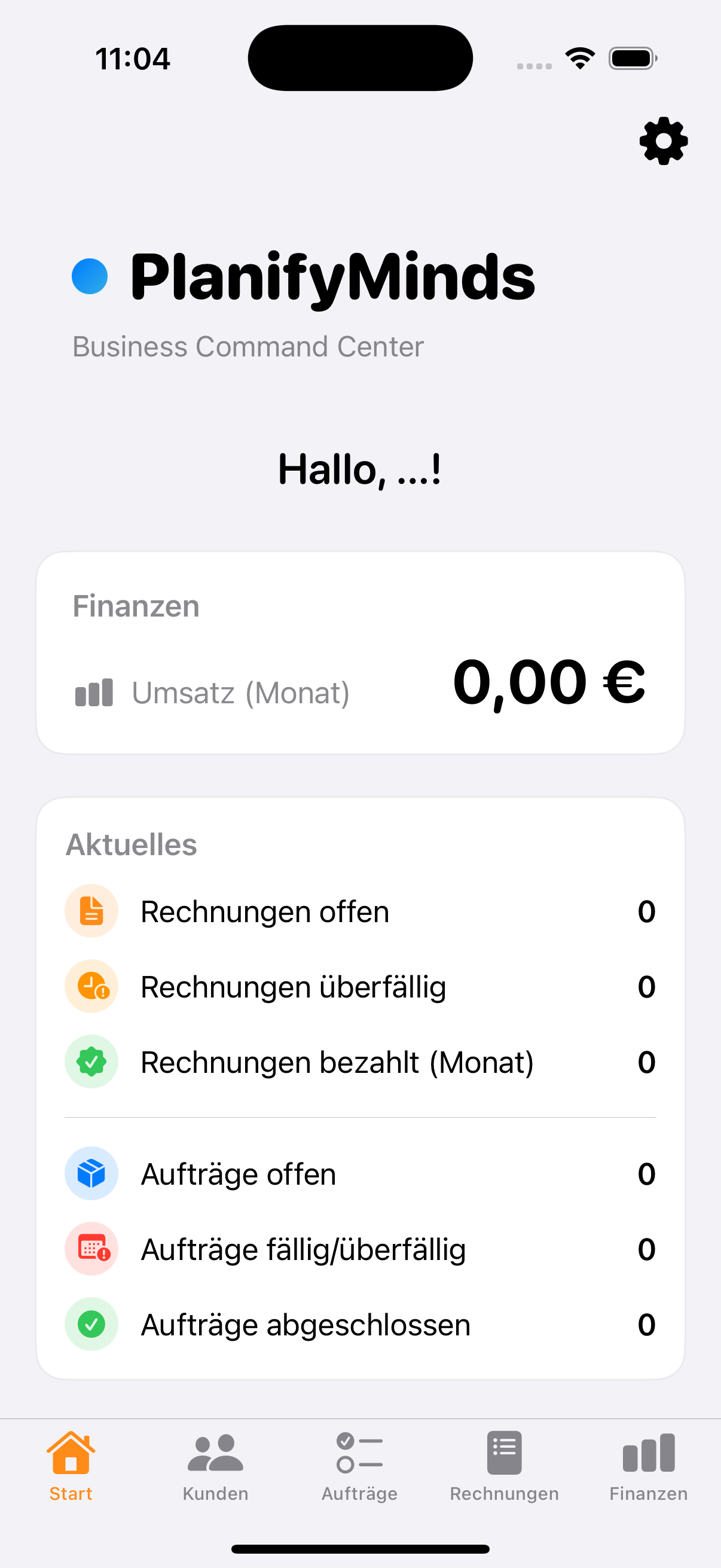721x1568 pixels.
Task: Click the Rechnungen offen count value
Action: 647,911
